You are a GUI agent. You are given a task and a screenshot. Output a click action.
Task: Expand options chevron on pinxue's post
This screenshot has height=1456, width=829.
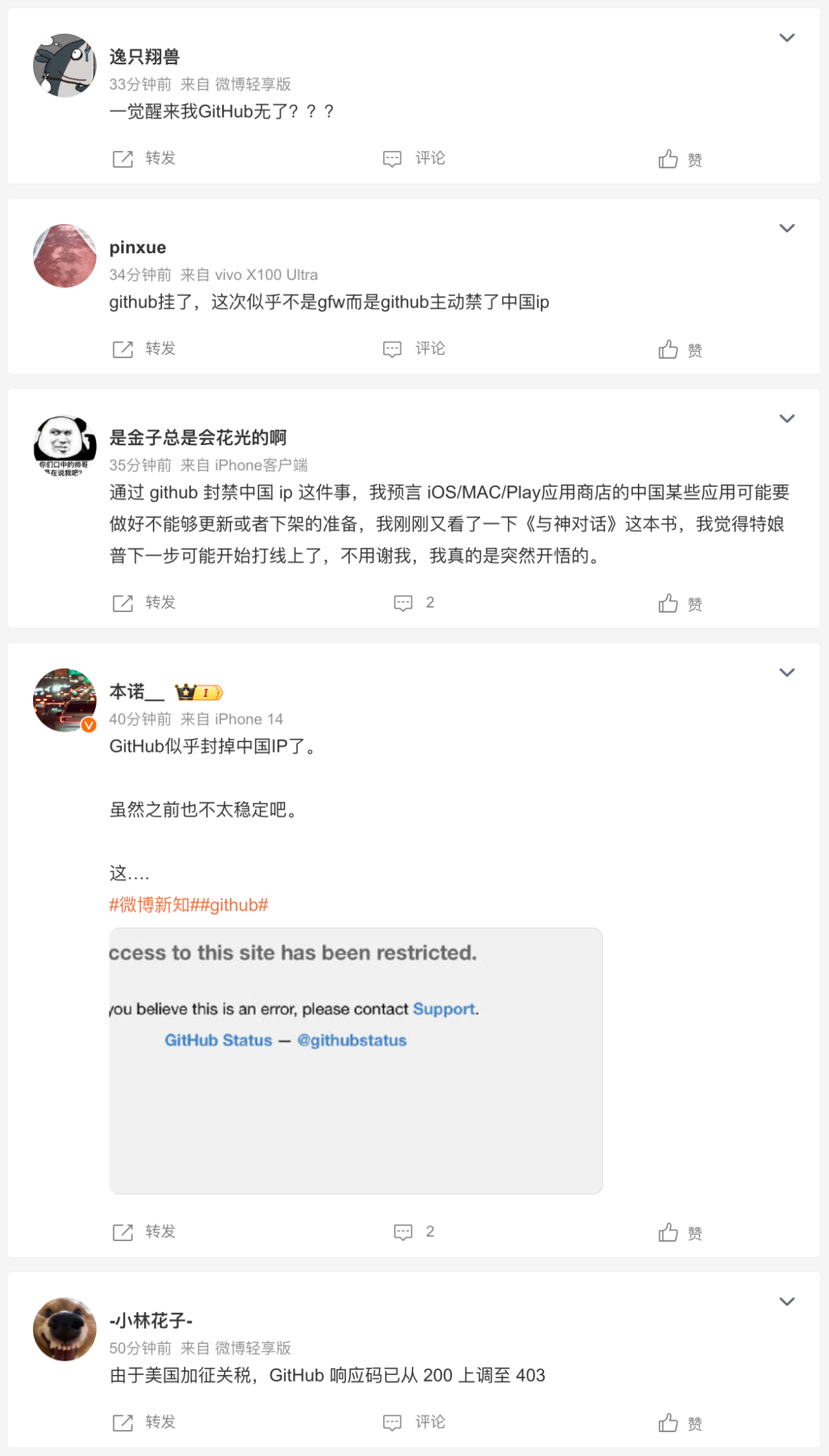786,228
